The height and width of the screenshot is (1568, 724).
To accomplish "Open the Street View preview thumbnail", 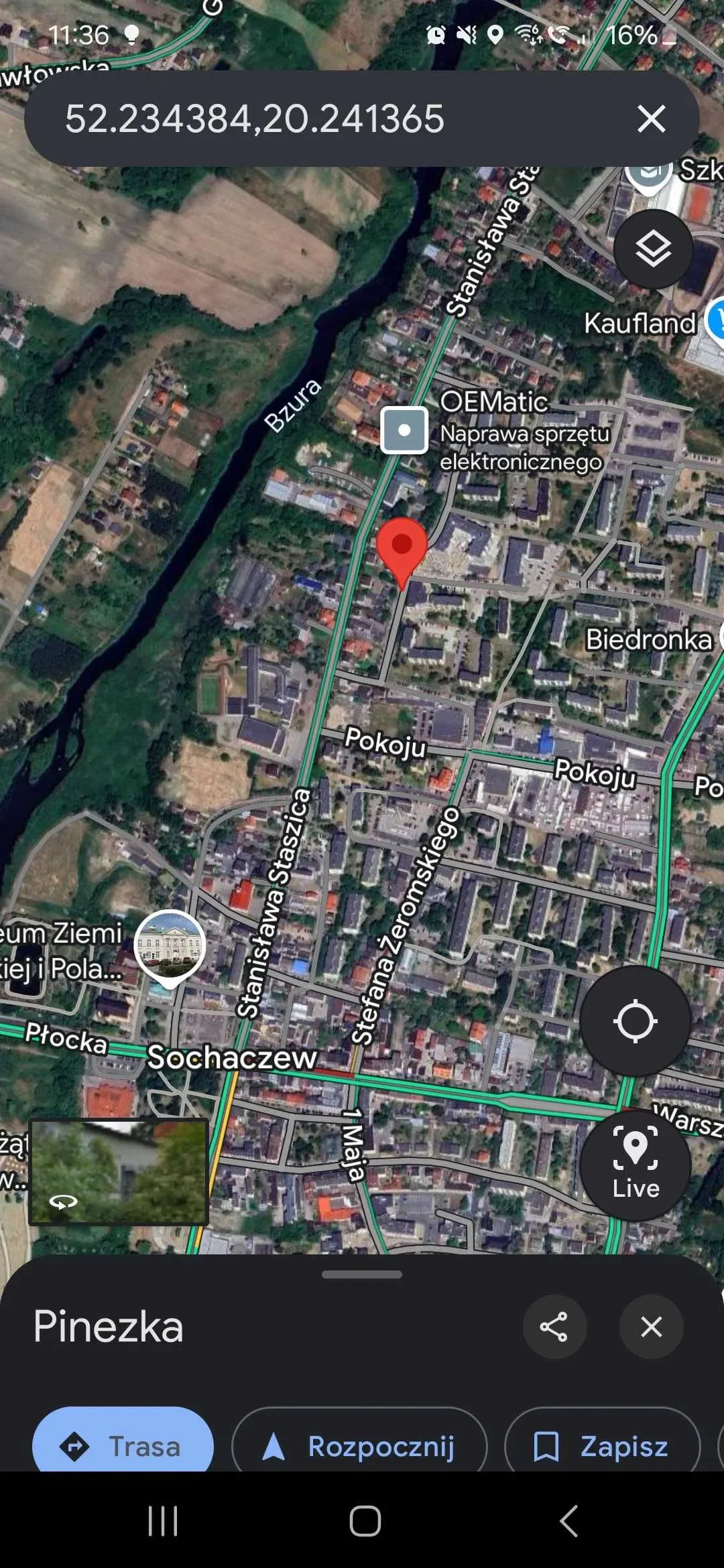I will tap(119, 1172).
